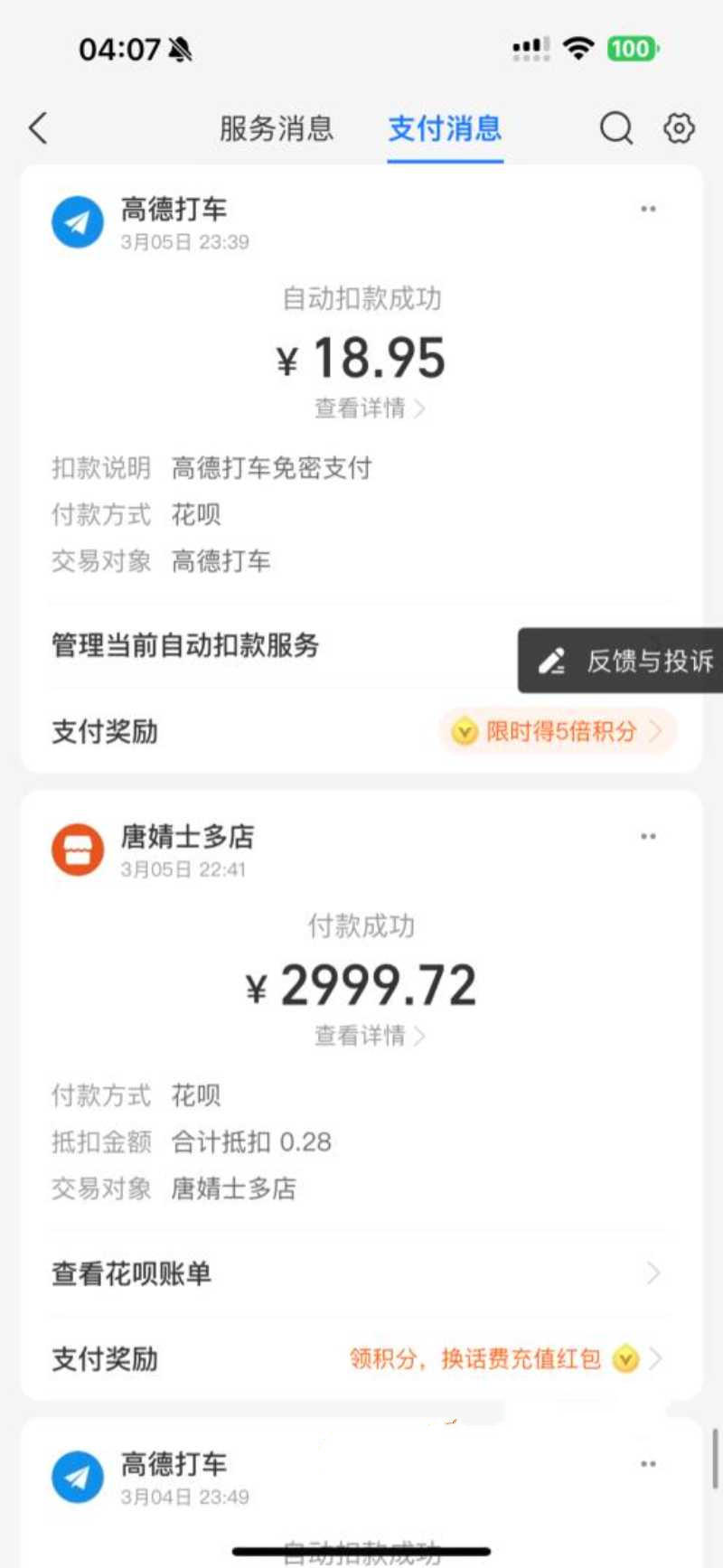Open the 唐婧士多店 store avatar icon
This screenshot has width=723, height=1568.
coord(77,850)
